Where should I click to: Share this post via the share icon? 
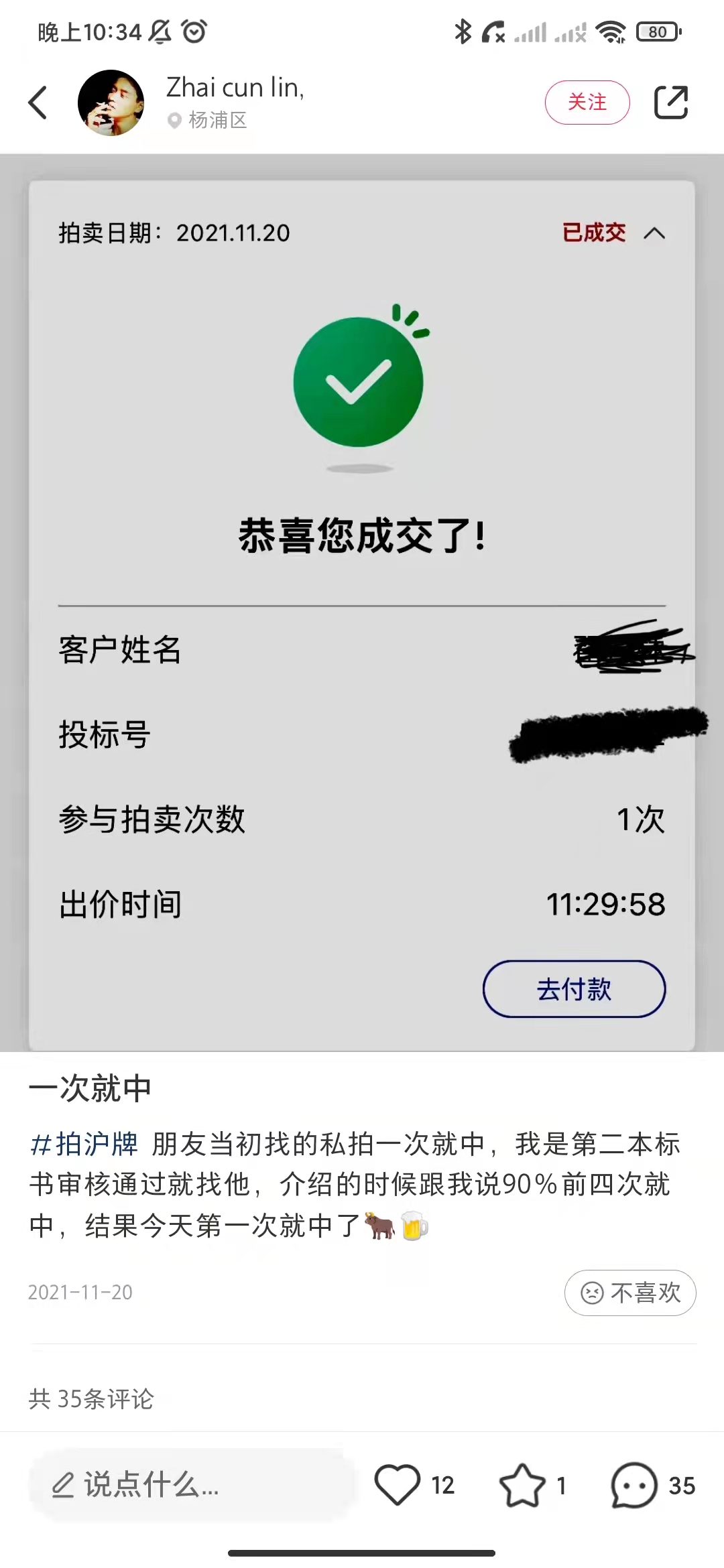pos(671,103)
